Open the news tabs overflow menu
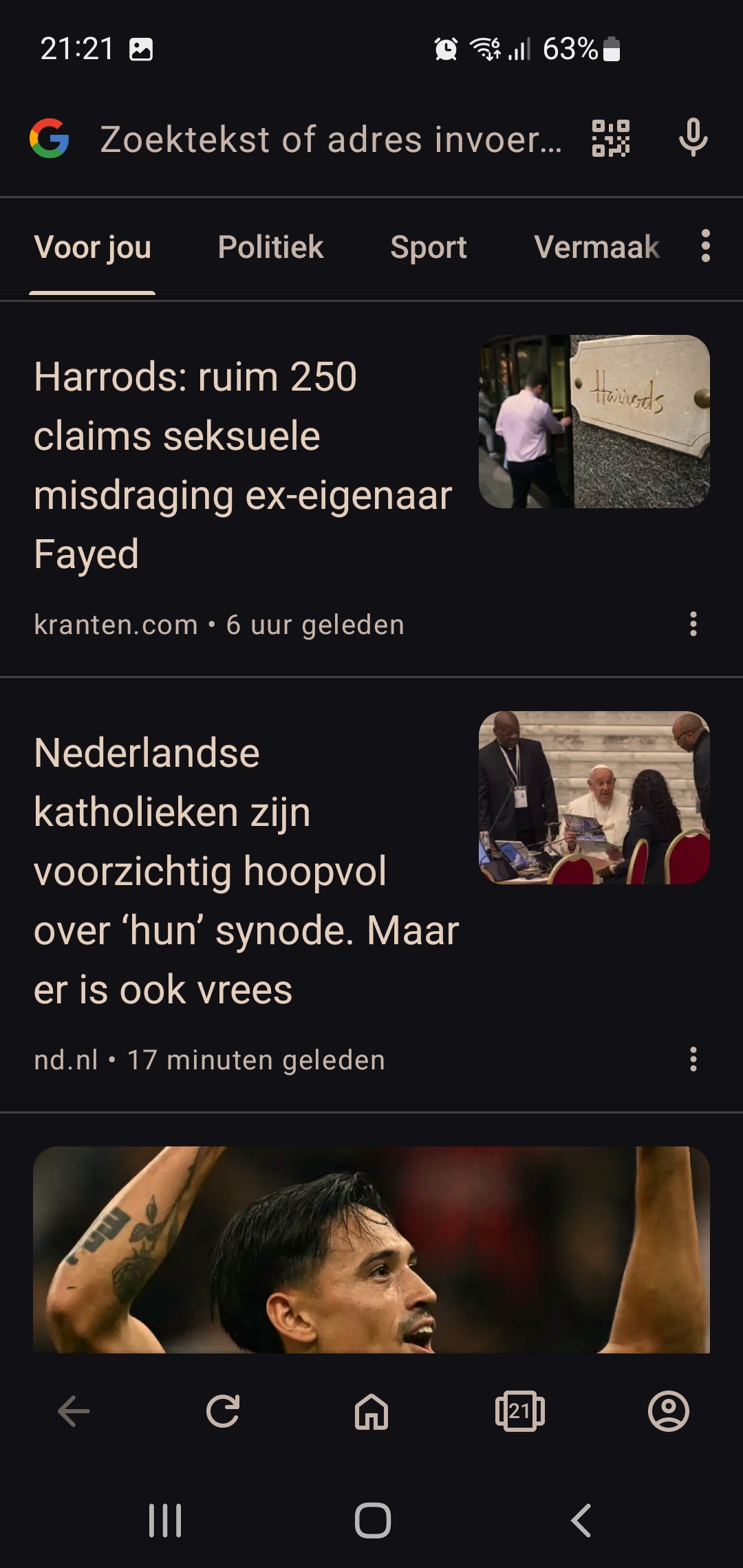This screenshot has height=1568, width=743. click(705, 246)
